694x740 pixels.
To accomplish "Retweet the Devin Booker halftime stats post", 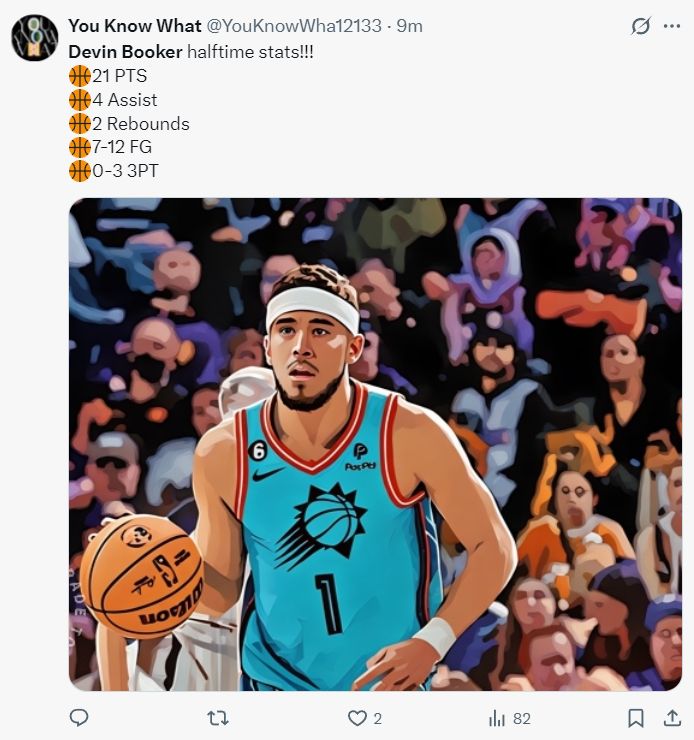I will click(x=217, y=718).
